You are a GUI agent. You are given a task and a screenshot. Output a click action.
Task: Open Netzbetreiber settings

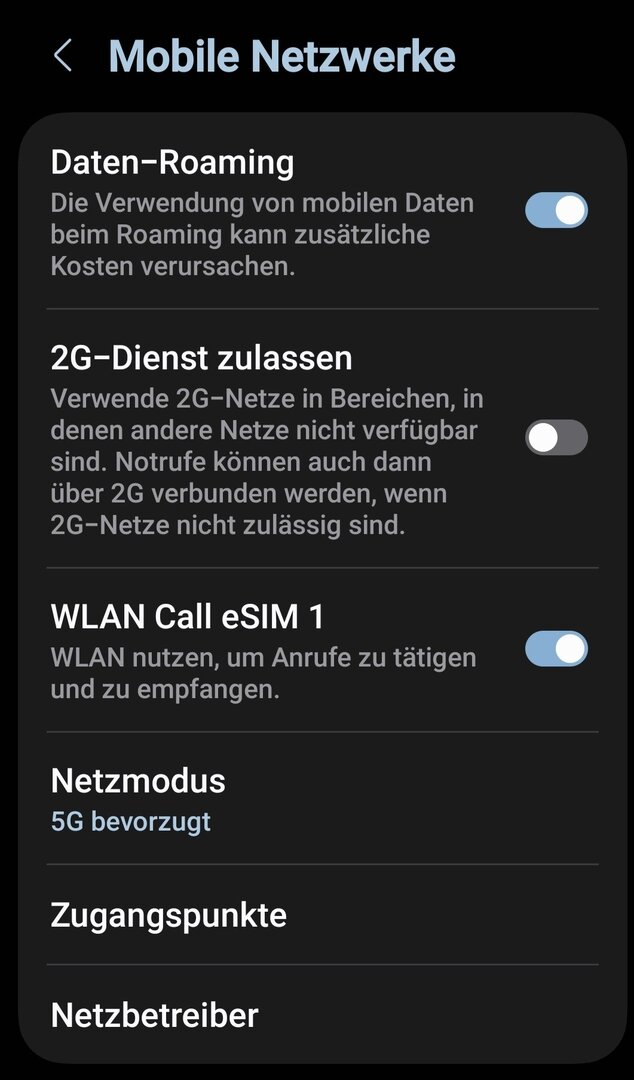(154, 1015)
